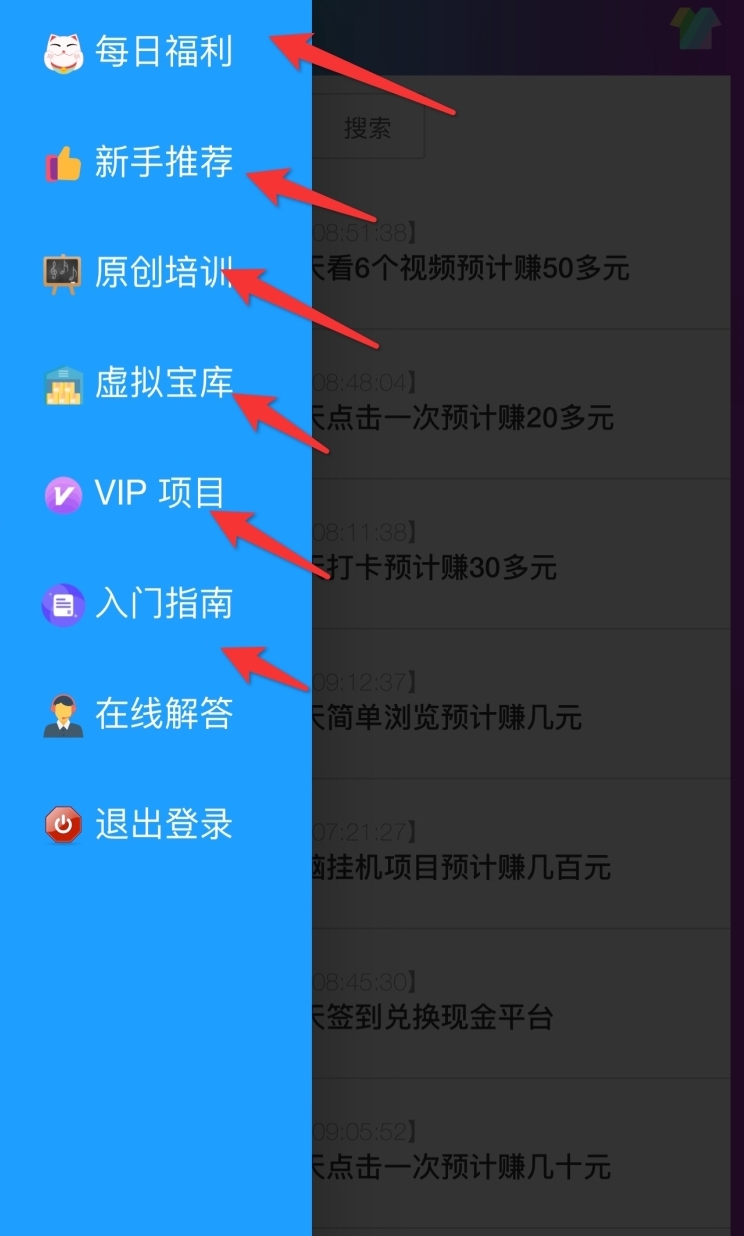Tap the app logo in the top-right corner
The height and width of the screenshot is (1236, 744).
697,31
